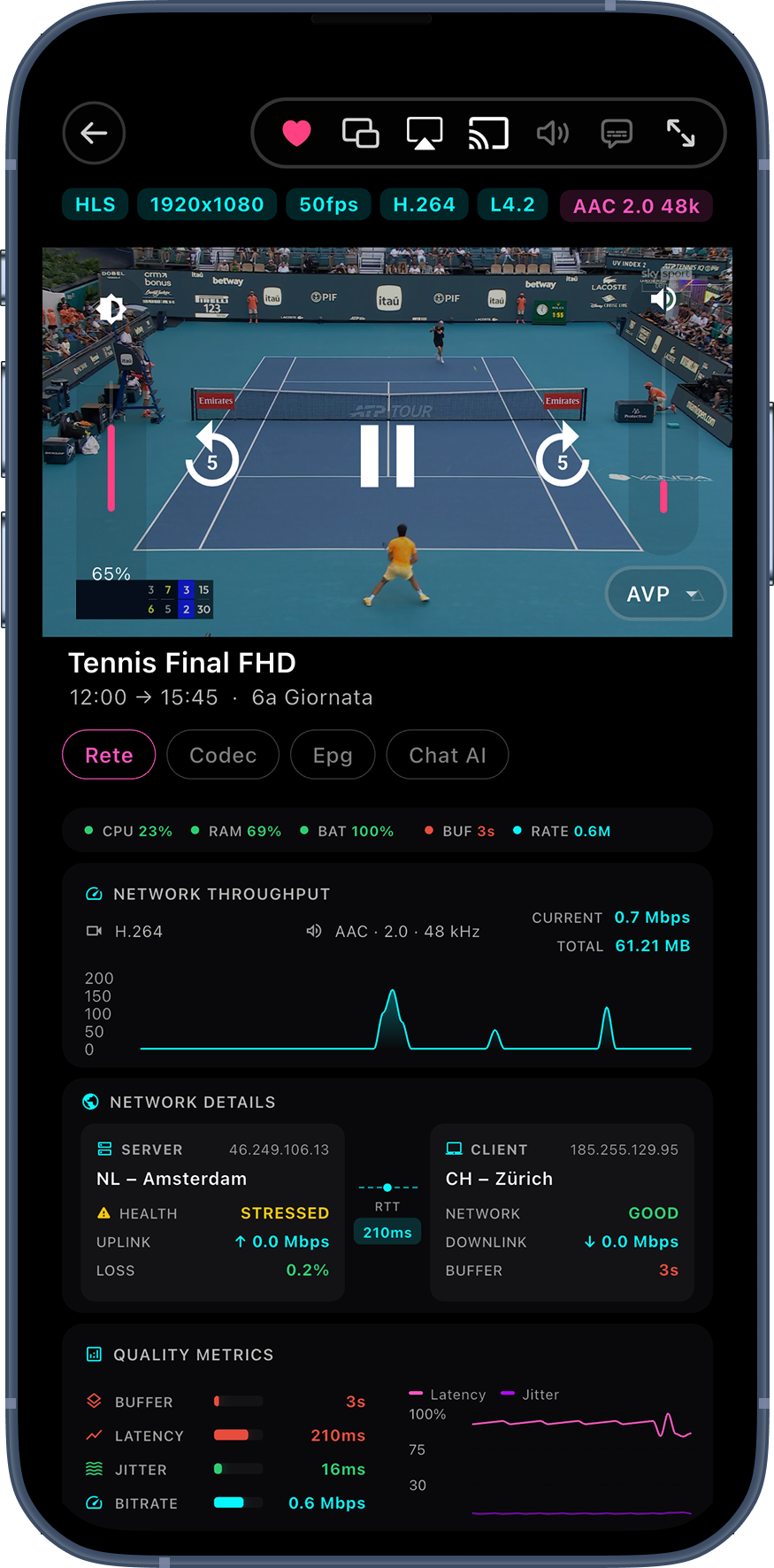Select the Rete tab
Image resolution: width=774 pixels, height=1568 pixels.
(x=109, y=755)
